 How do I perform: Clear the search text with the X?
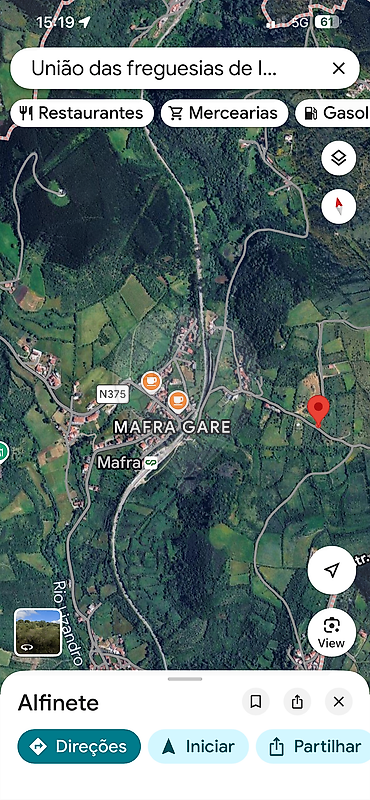[338, 68]
